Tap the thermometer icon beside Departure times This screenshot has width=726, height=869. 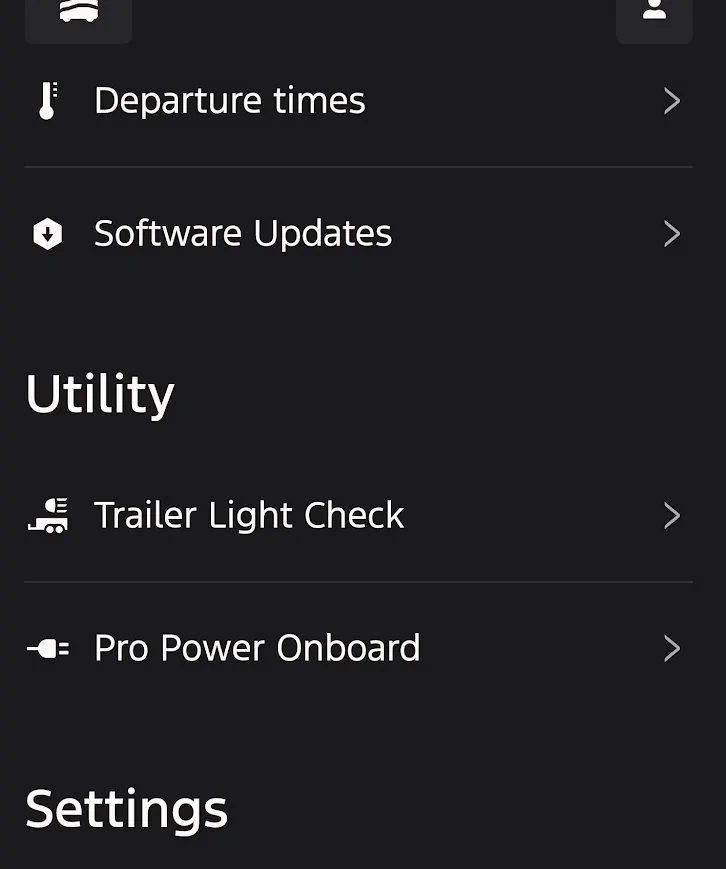[x=47, y=100]
